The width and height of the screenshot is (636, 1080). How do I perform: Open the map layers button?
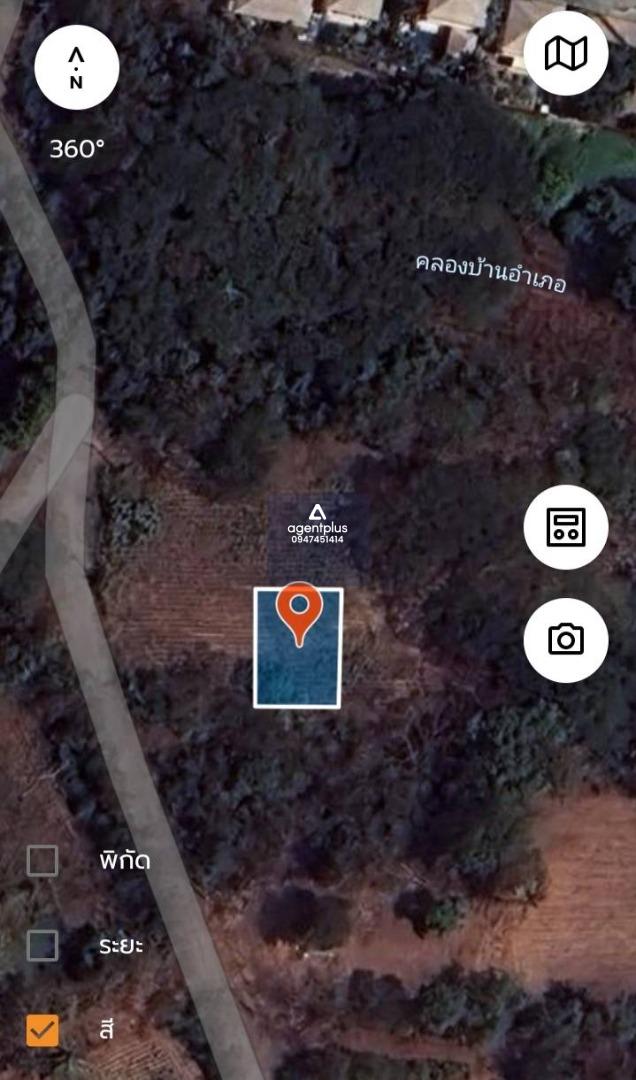566,53
